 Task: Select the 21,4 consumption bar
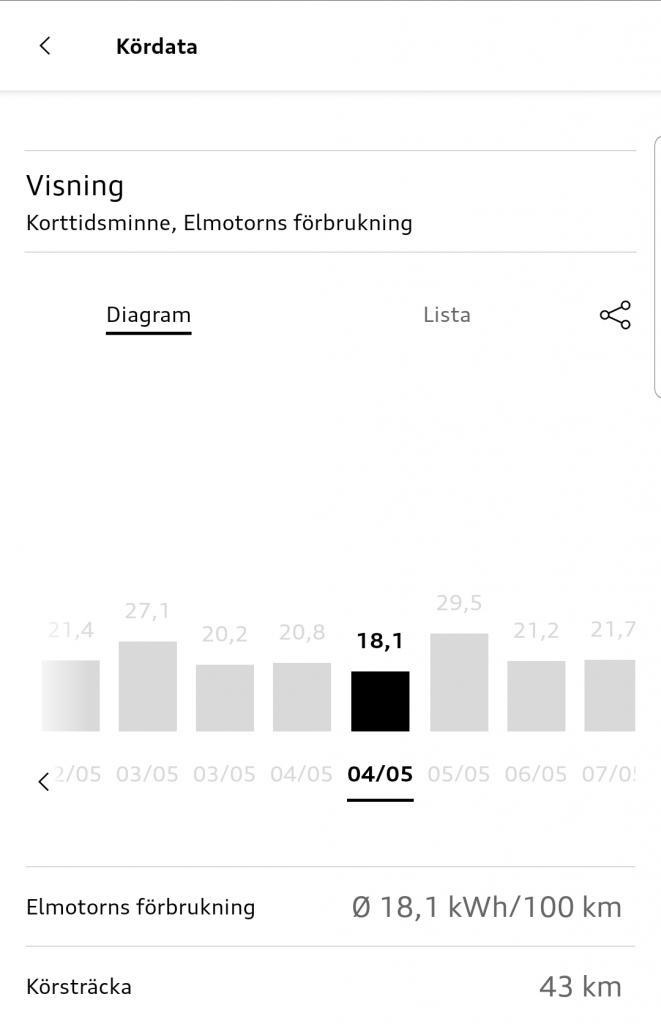click(x=71, y=695)
